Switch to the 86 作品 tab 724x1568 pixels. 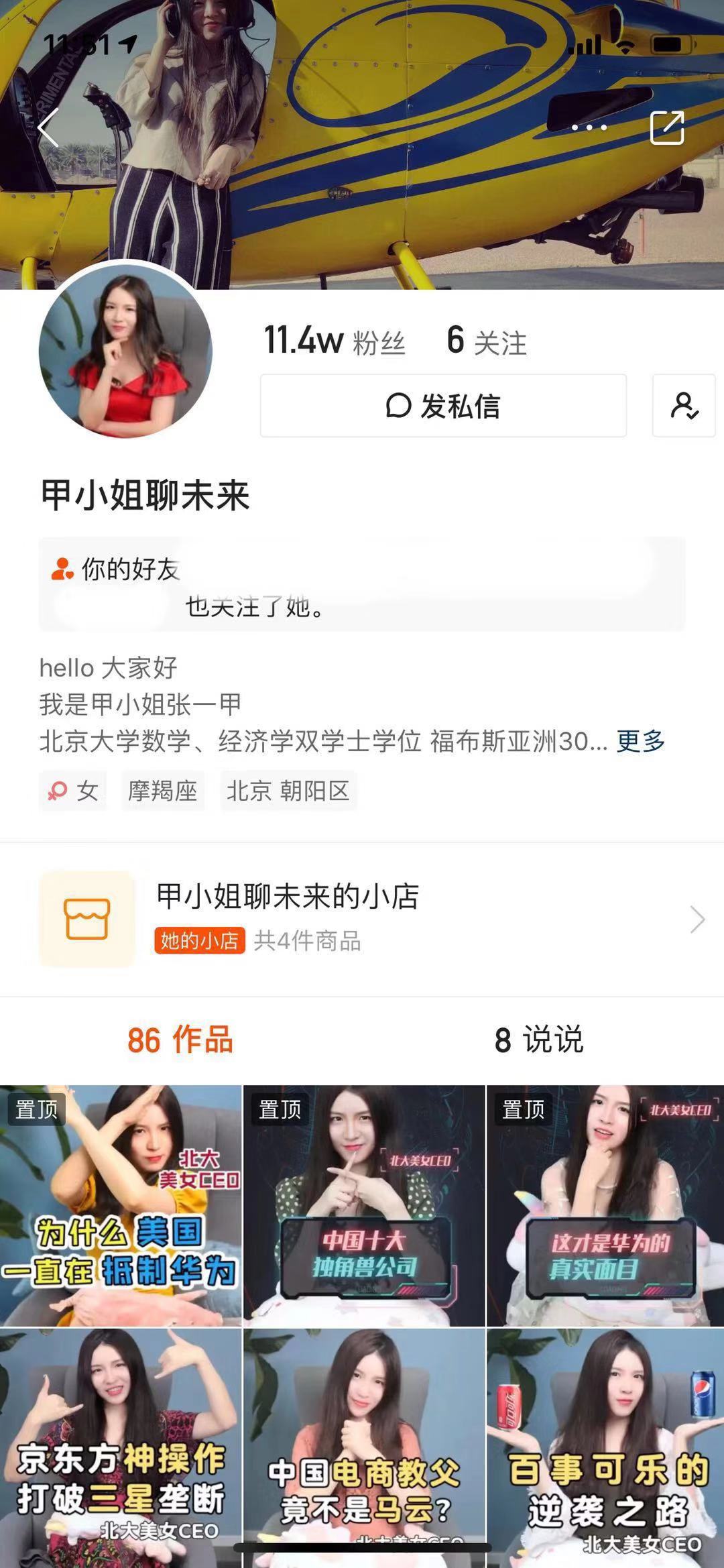click(x=180, y=1040)
